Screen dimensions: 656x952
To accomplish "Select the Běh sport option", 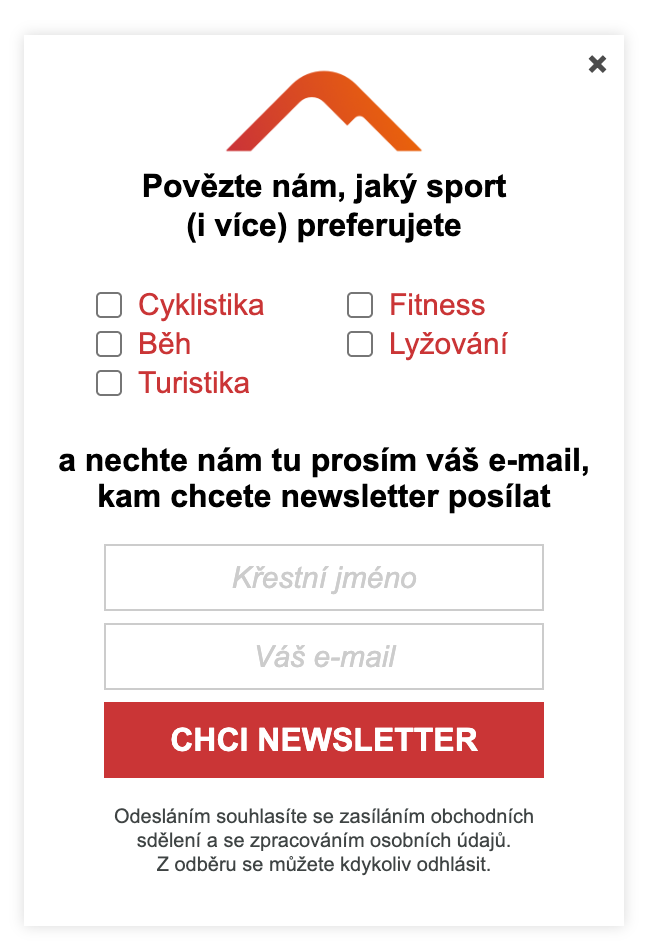I will coord(109,344).
